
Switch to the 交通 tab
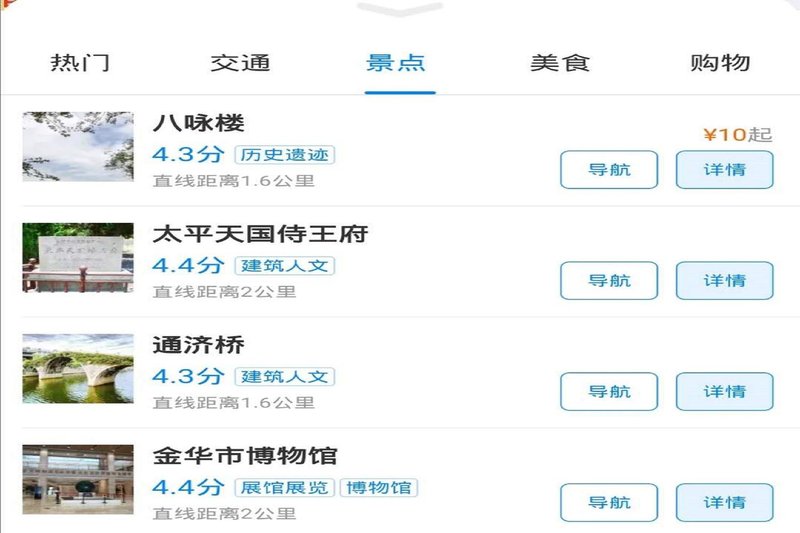coord(240,63)
